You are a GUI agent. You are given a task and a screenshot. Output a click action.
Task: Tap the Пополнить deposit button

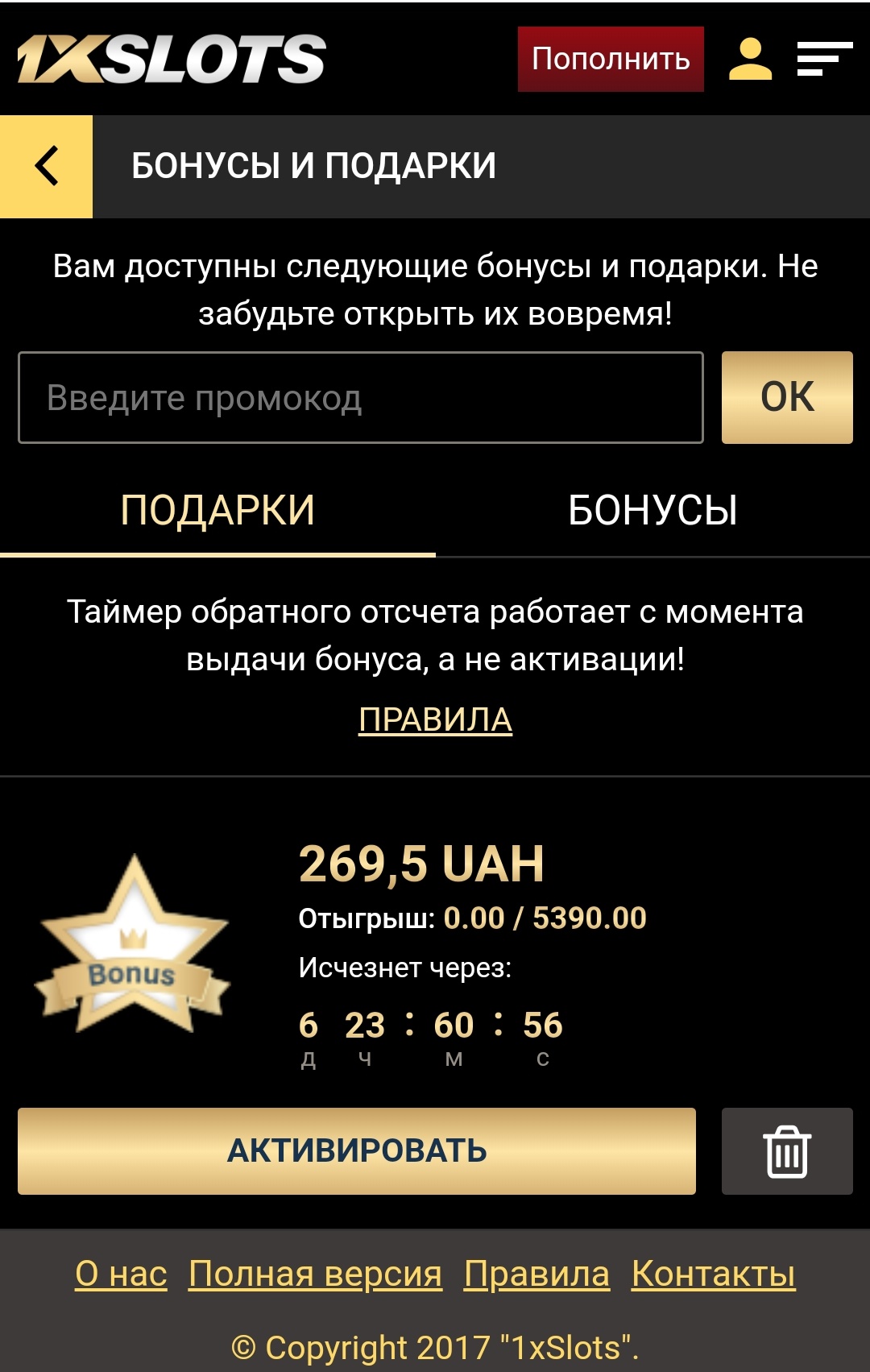tap(611, 59)
